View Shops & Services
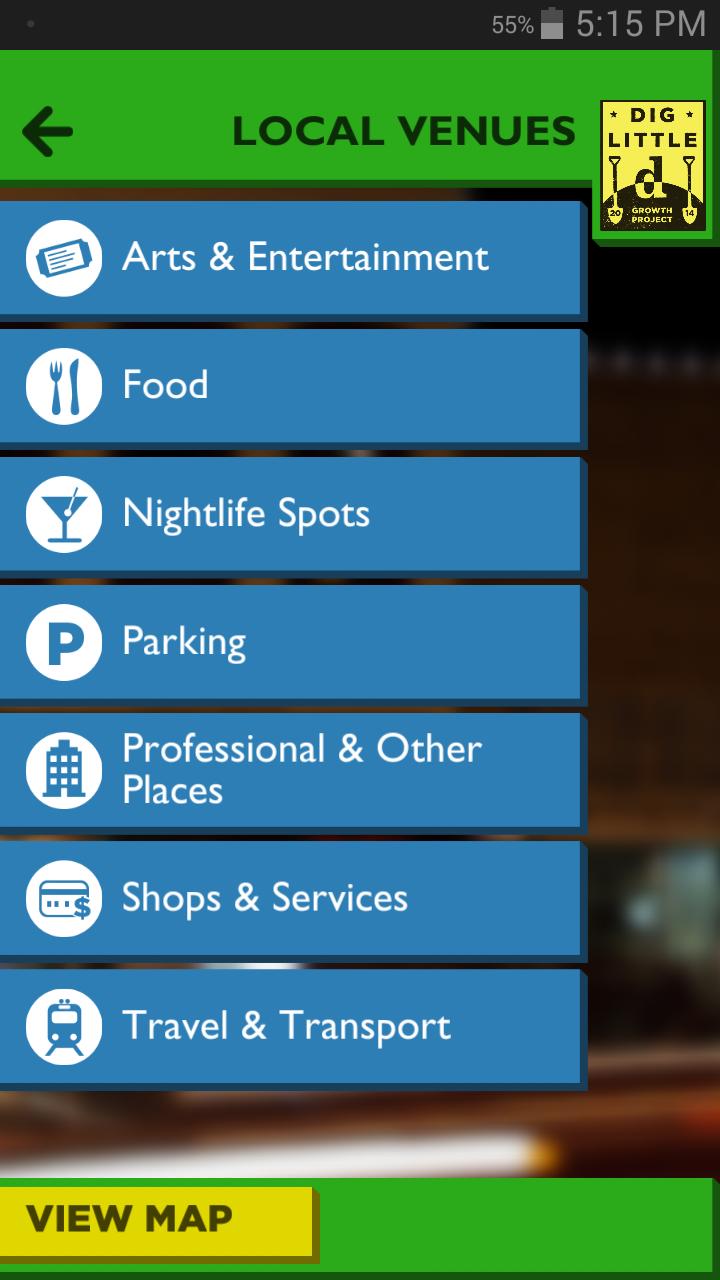The height and width of the screenshot is (1280, 720). click(290, 898)
